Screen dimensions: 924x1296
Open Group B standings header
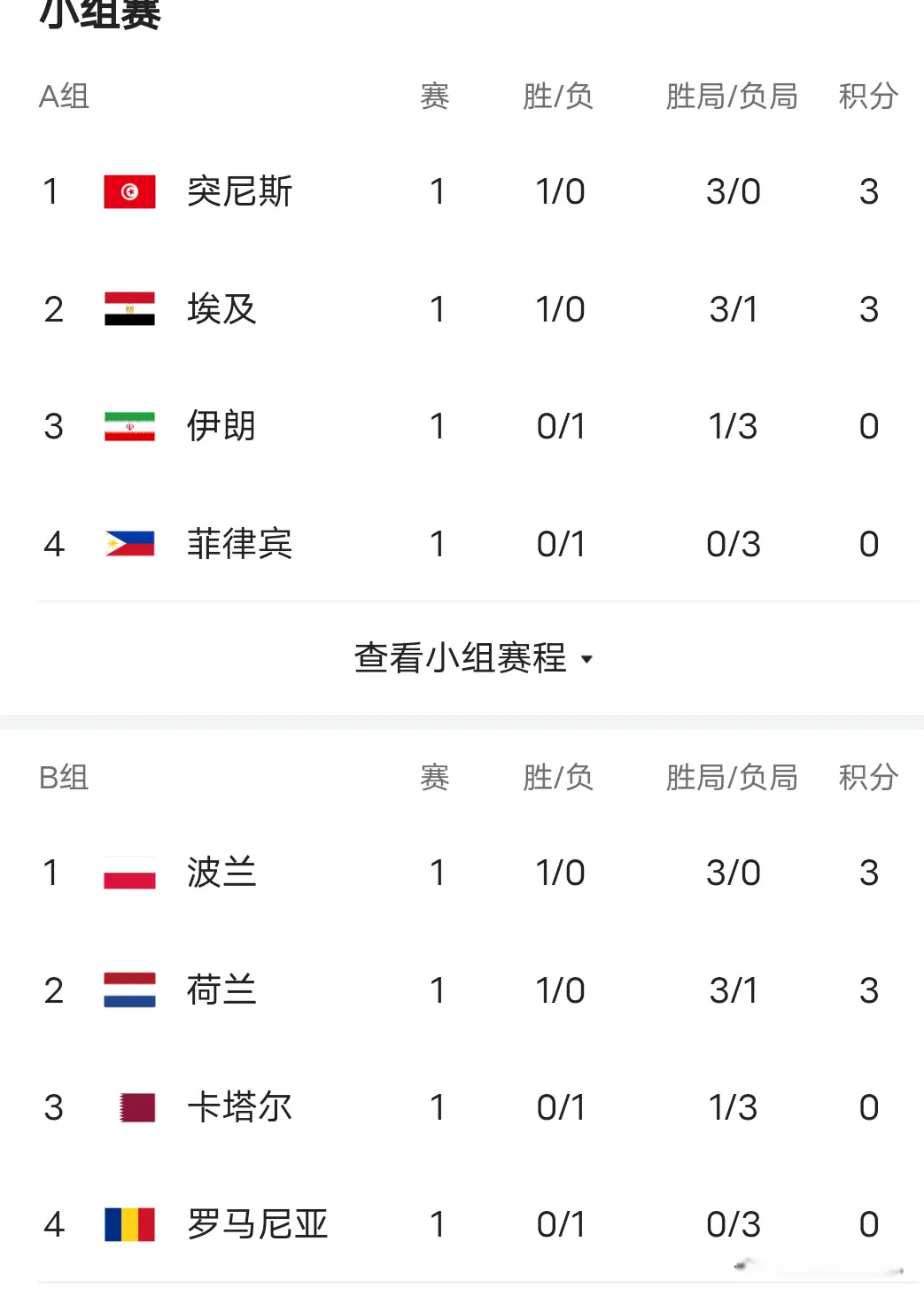(x=64, y=779)
